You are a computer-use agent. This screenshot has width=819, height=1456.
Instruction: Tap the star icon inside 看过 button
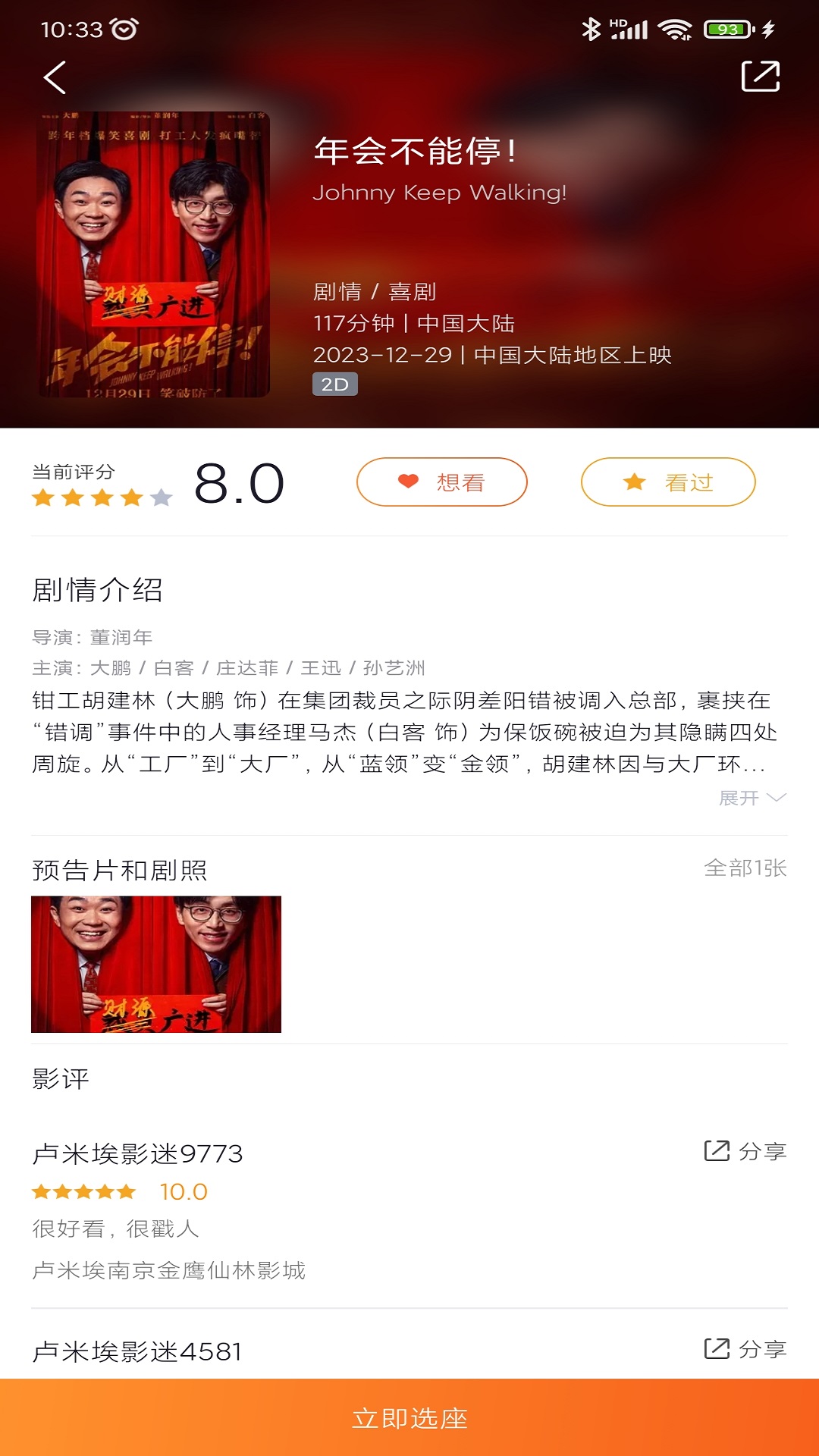[634, 481]
